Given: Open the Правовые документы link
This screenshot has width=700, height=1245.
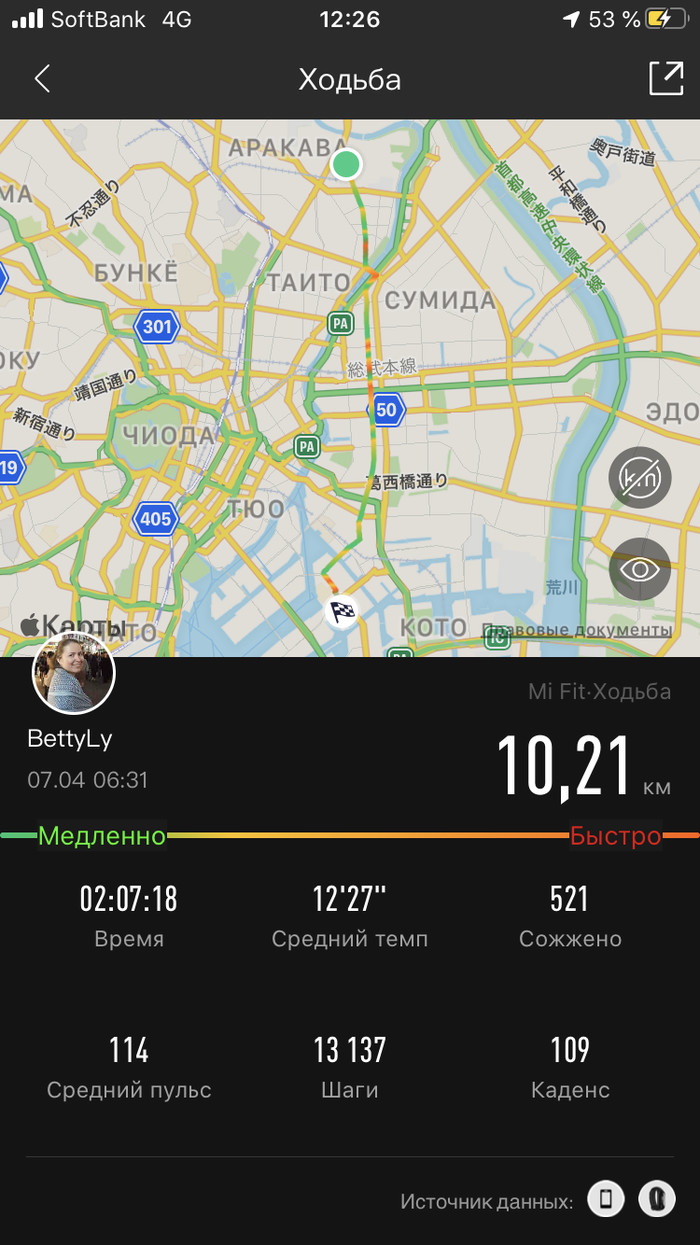Looking at the screenshot, I should click(577, 630).
